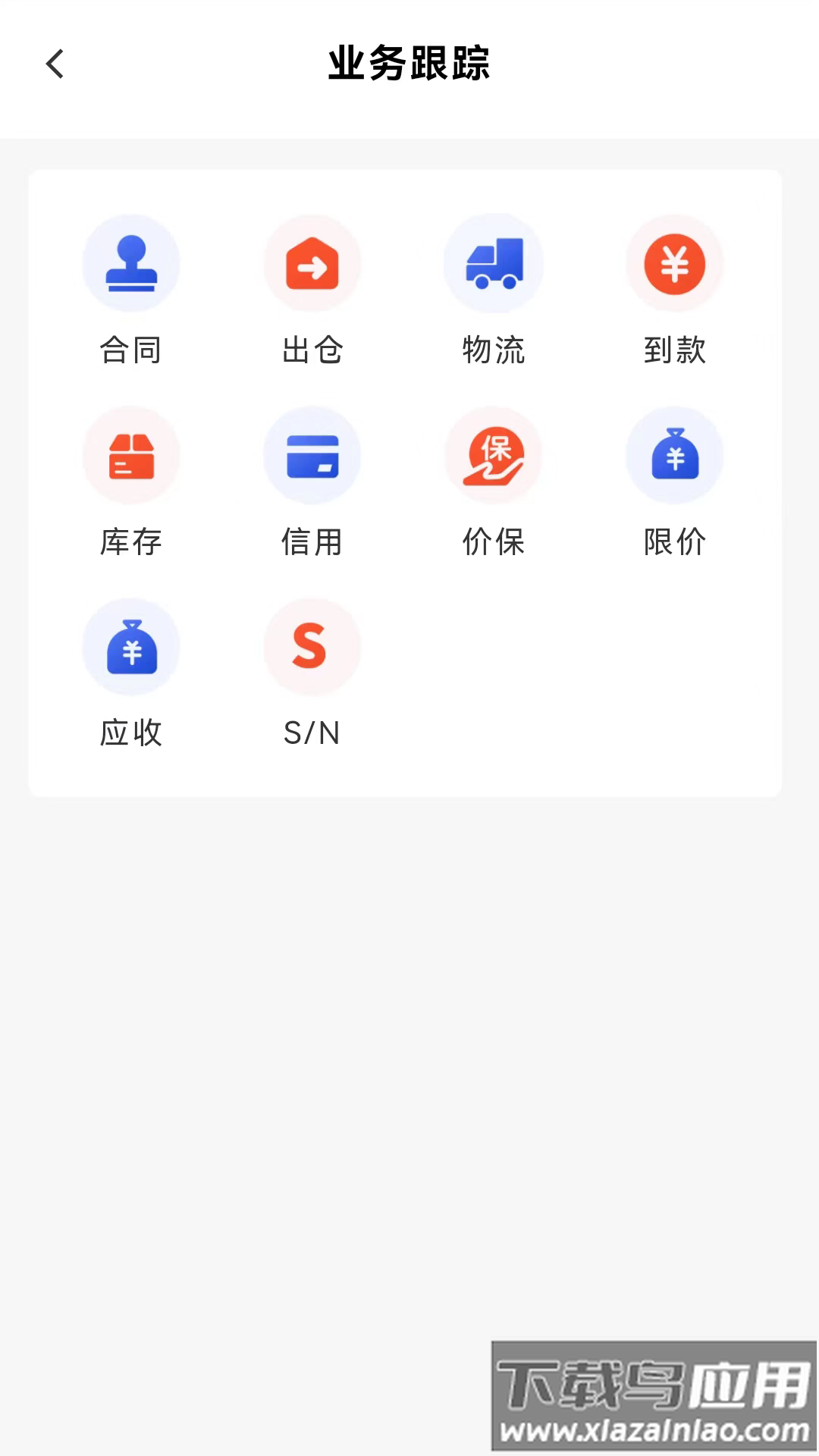The image size is (819, 1456).
Task: Click the 信用 label text
Action: point(312,541)
